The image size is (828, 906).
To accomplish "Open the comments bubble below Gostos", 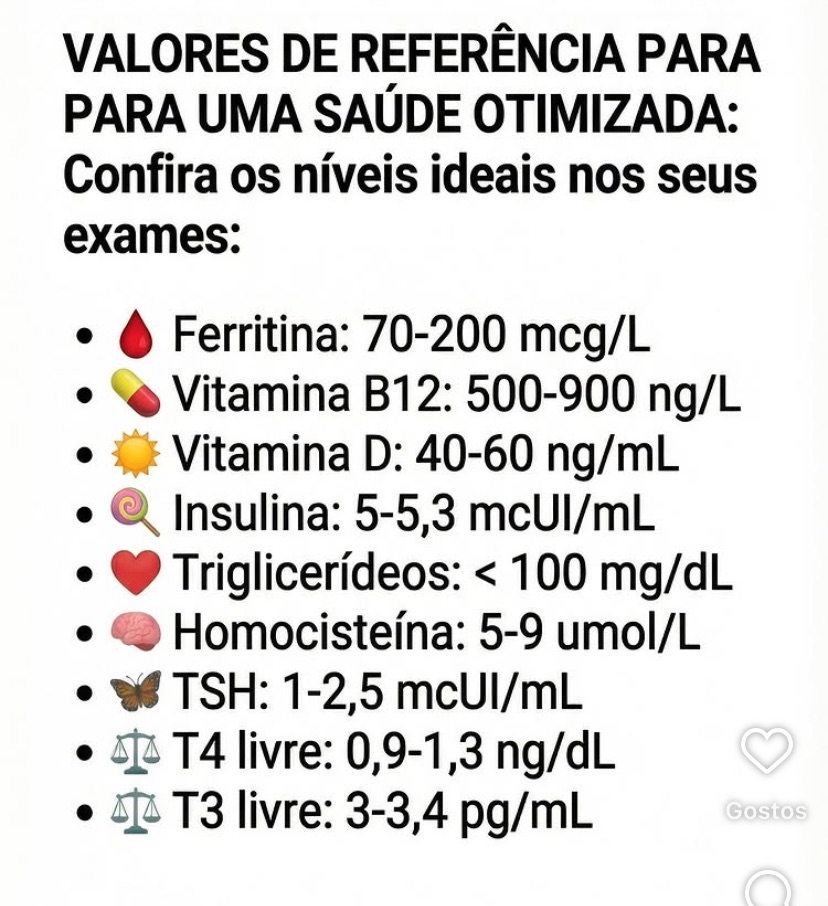I will (x=767, y=888).
